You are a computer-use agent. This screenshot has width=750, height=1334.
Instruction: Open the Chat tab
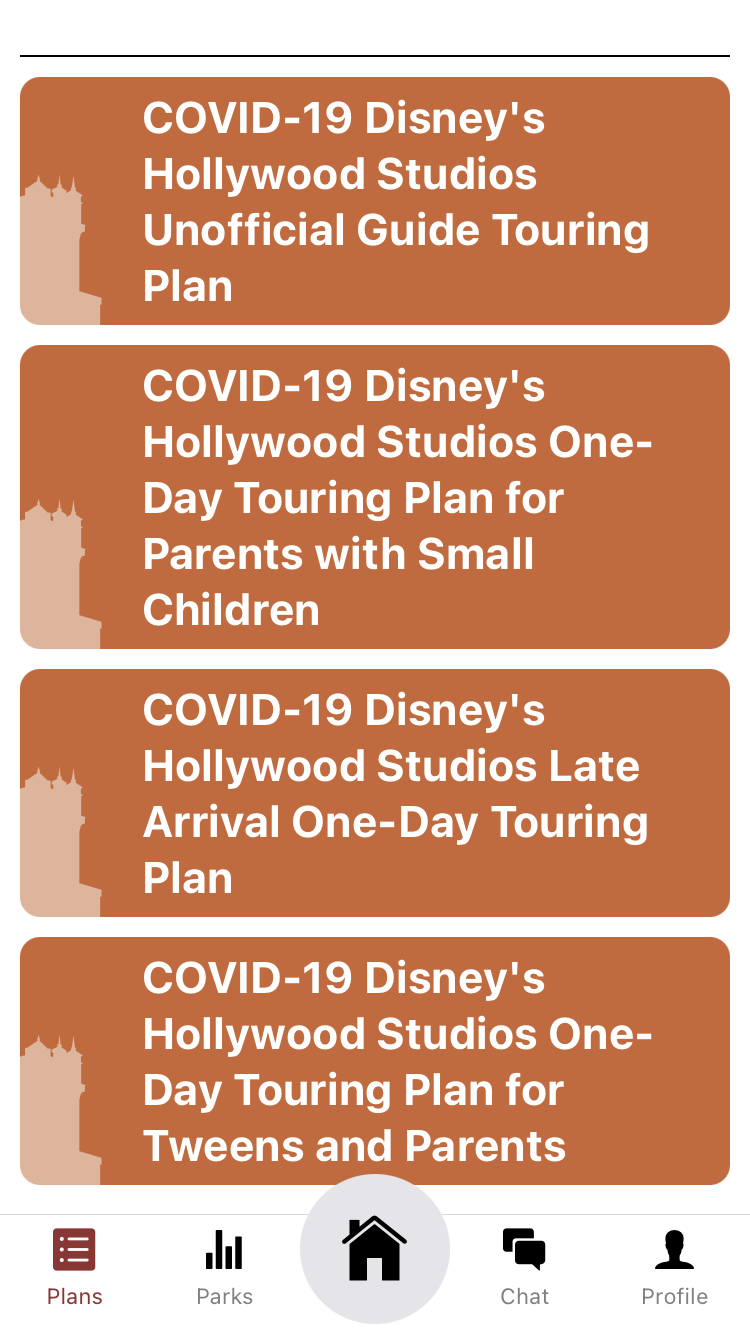pyautogui.click(x=525, y=1268)
